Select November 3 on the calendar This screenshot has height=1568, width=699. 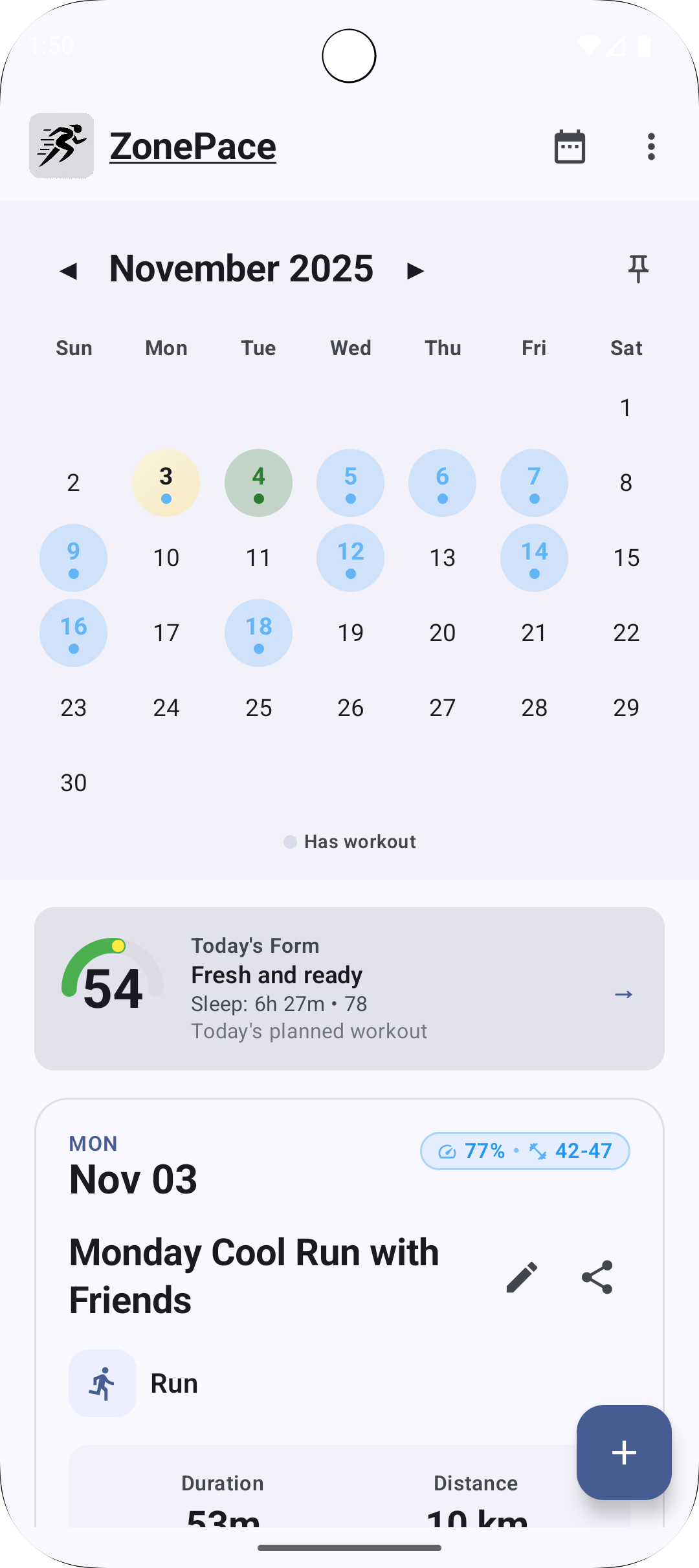[166, 483]
